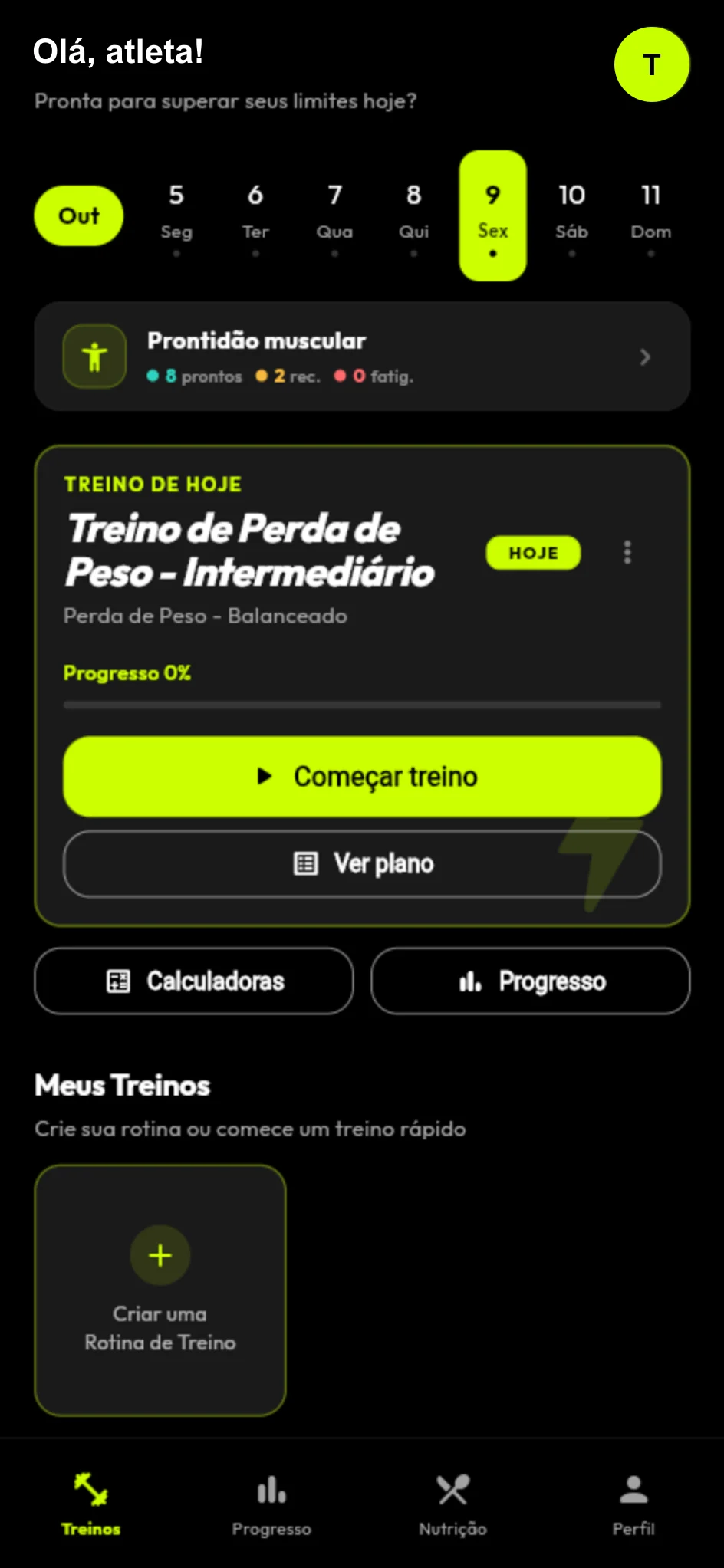Open Ver plano

362,863
